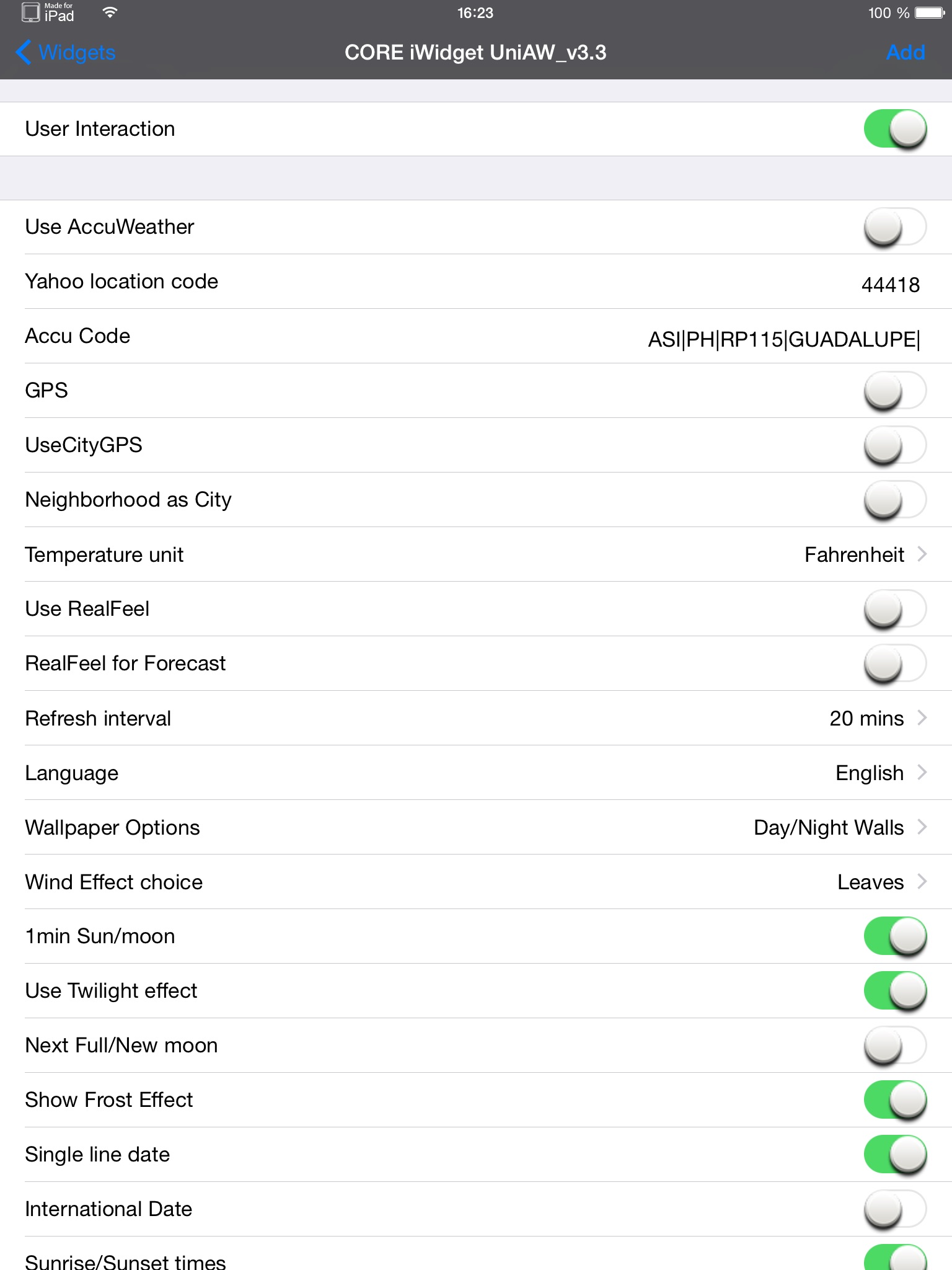Switch on Use RealFeel
The image size is (952, 1270).
pyautogui.click(x=894, y=609)
